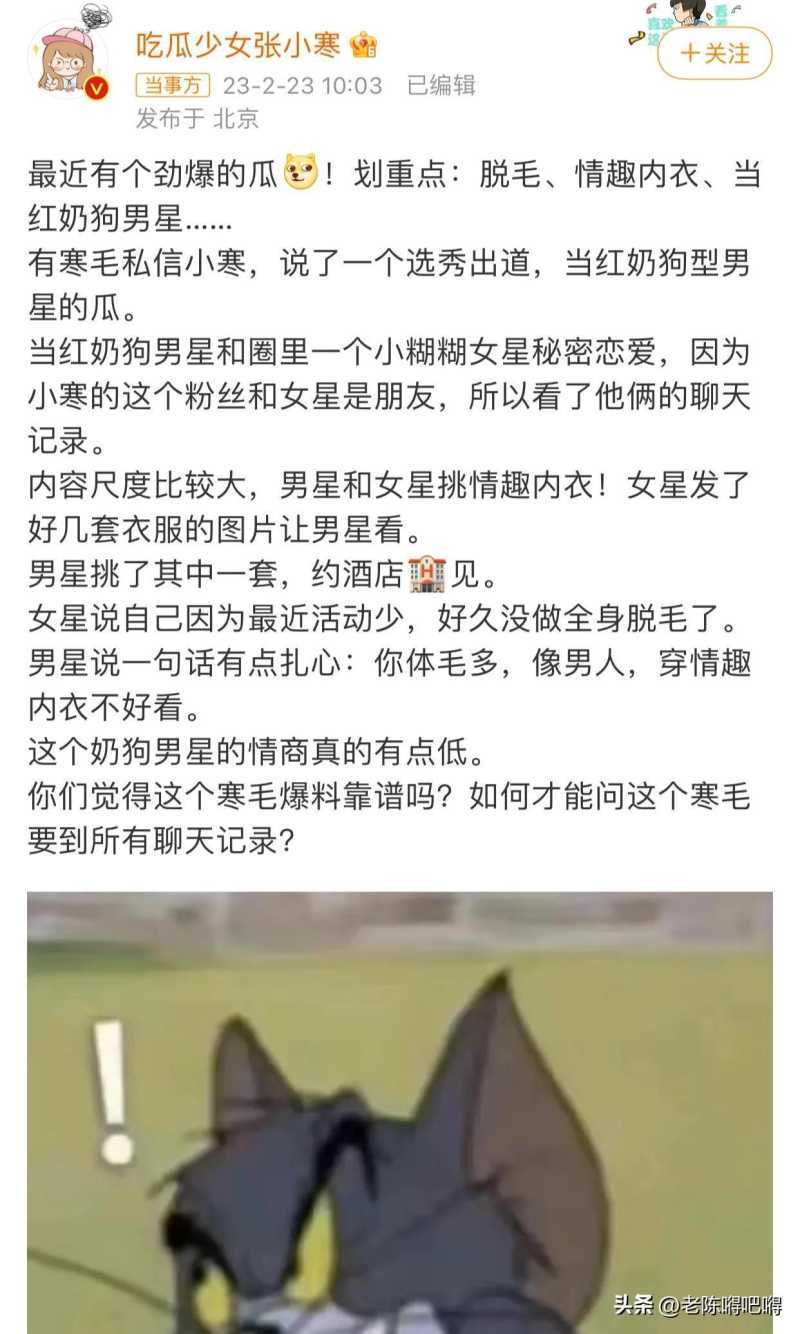
Task: Open the cat meme picture in the post
Action: pyautogui.click(x=400, y=1110)
